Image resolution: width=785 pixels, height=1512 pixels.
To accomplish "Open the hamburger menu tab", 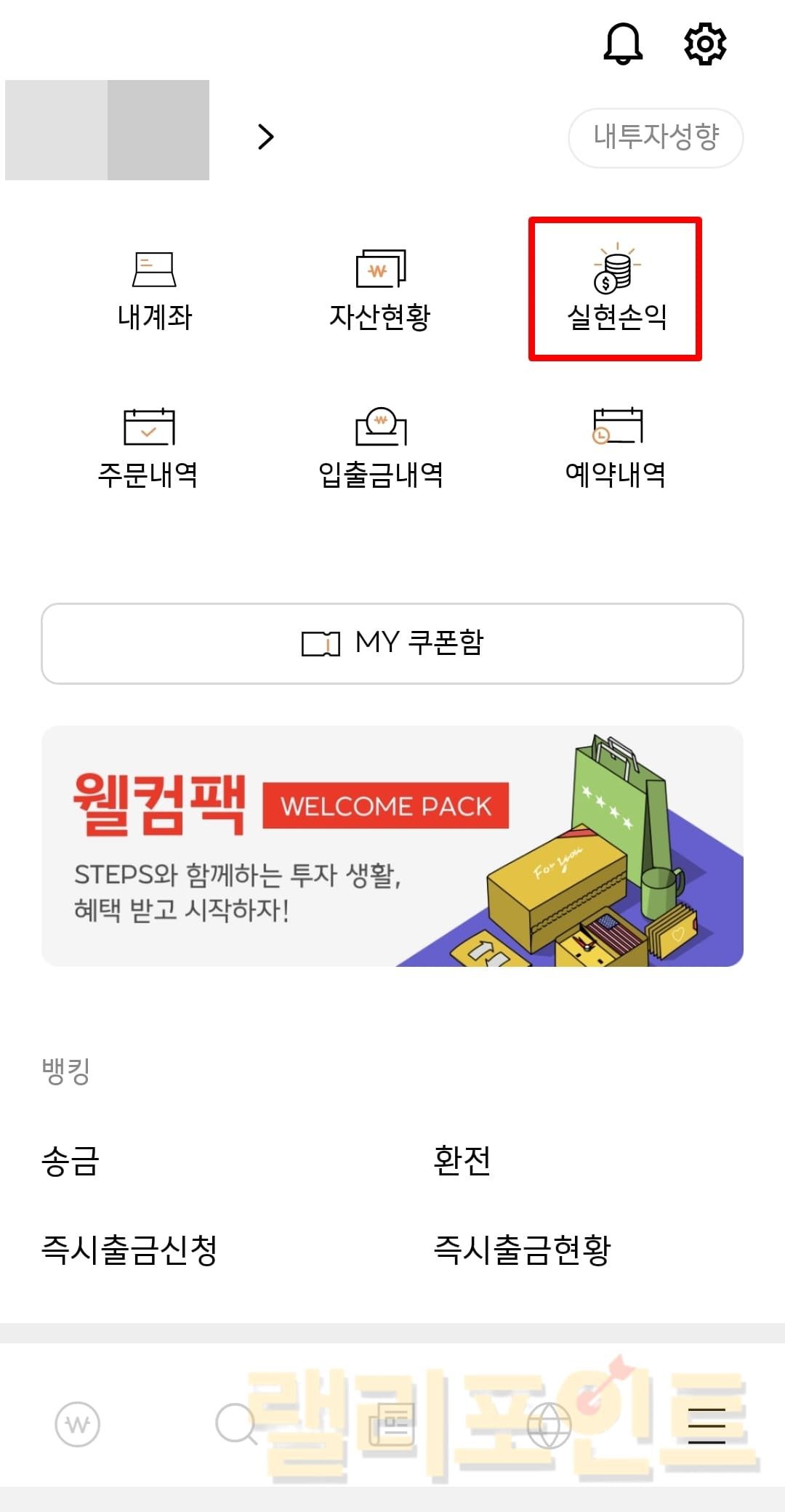I will click(706, 1425).
